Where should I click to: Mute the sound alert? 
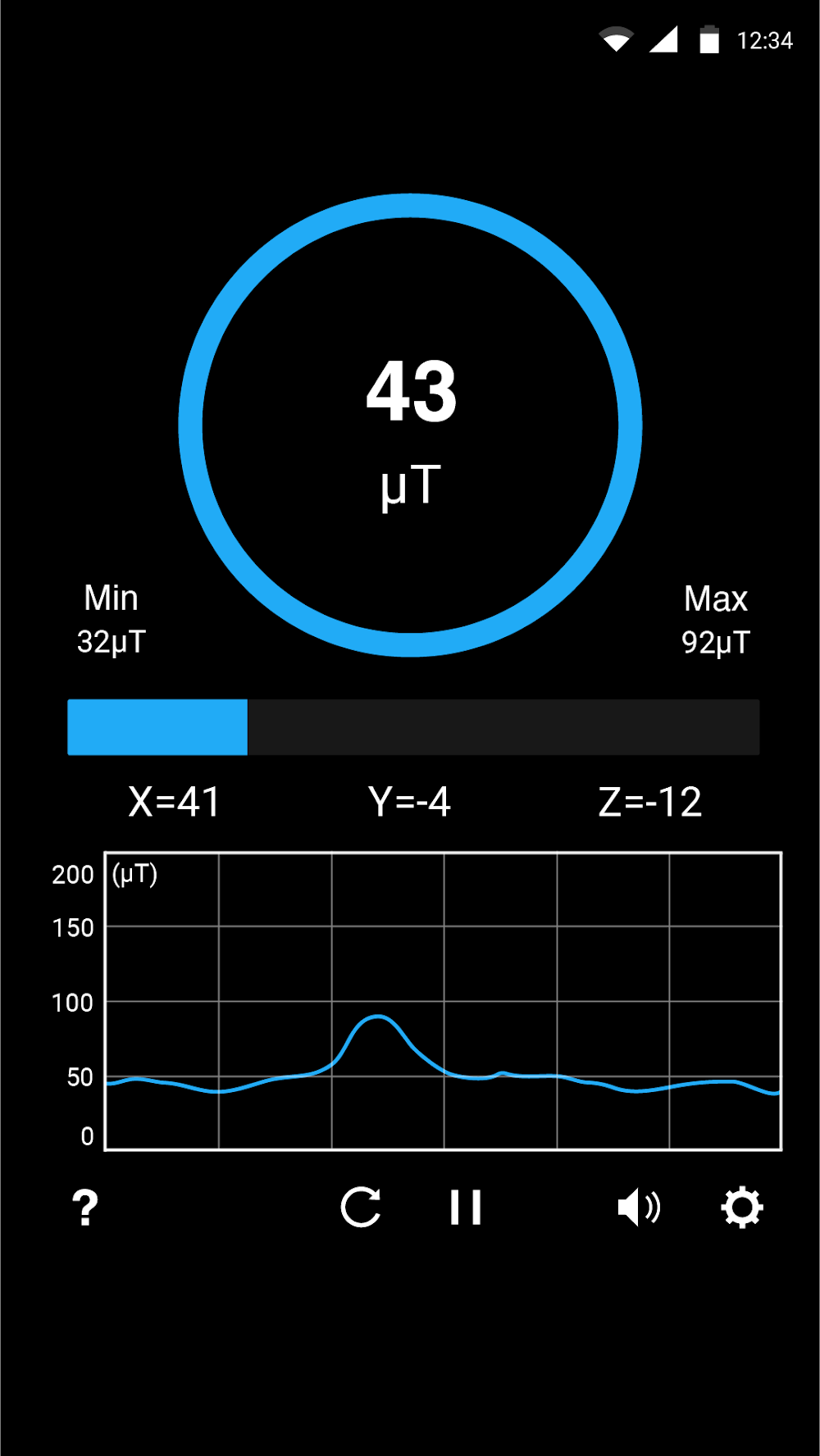638,1208
